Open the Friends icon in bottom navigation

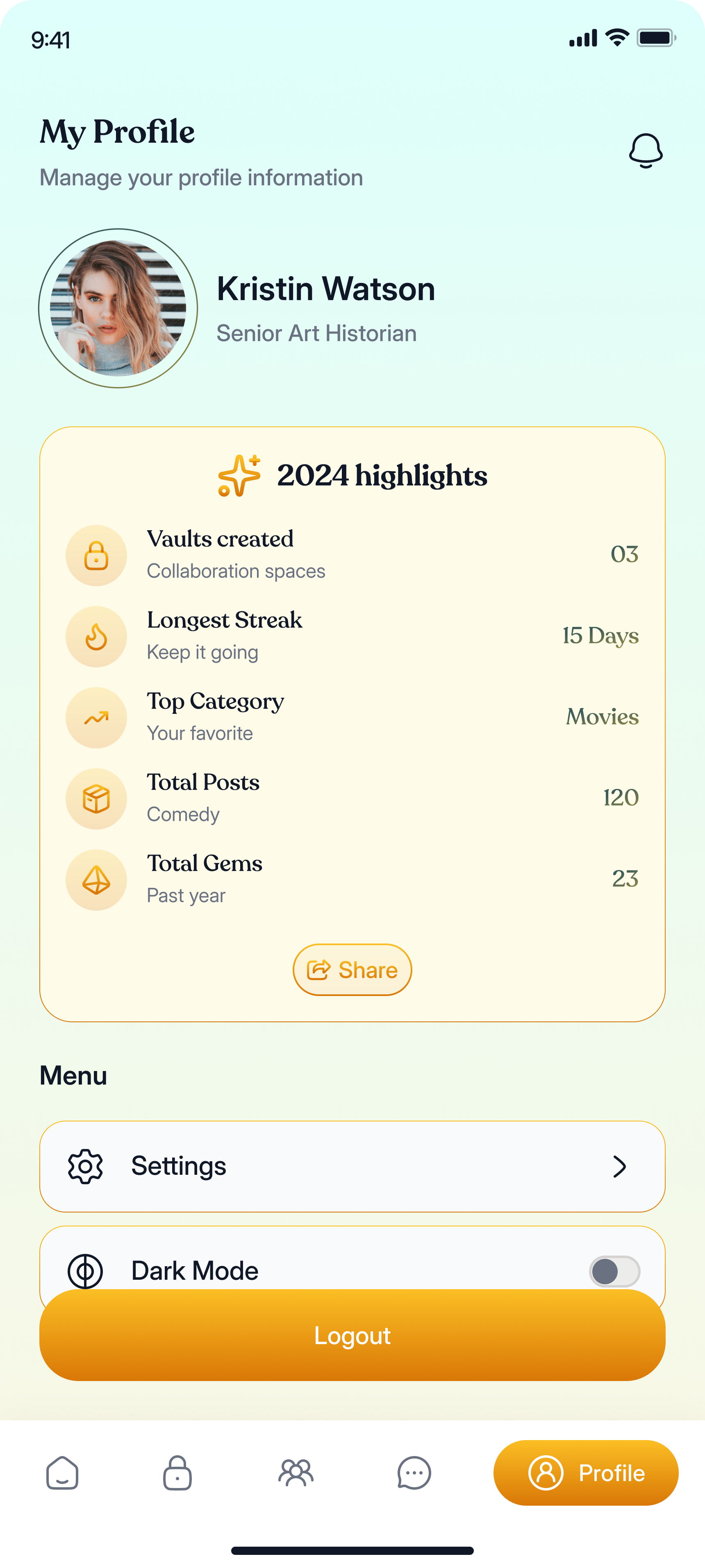295,1473
